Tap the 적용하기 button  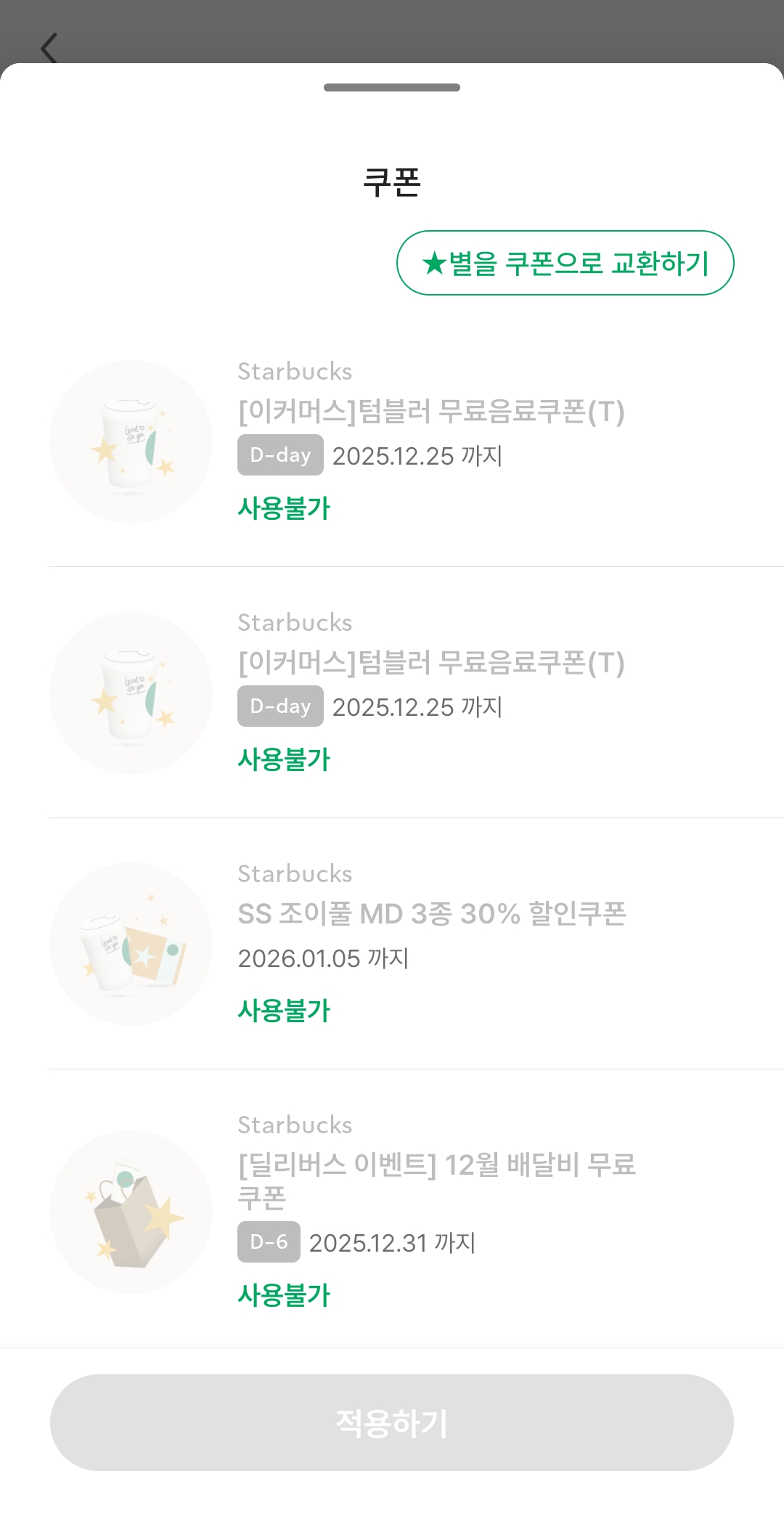tap(391, 1422)
